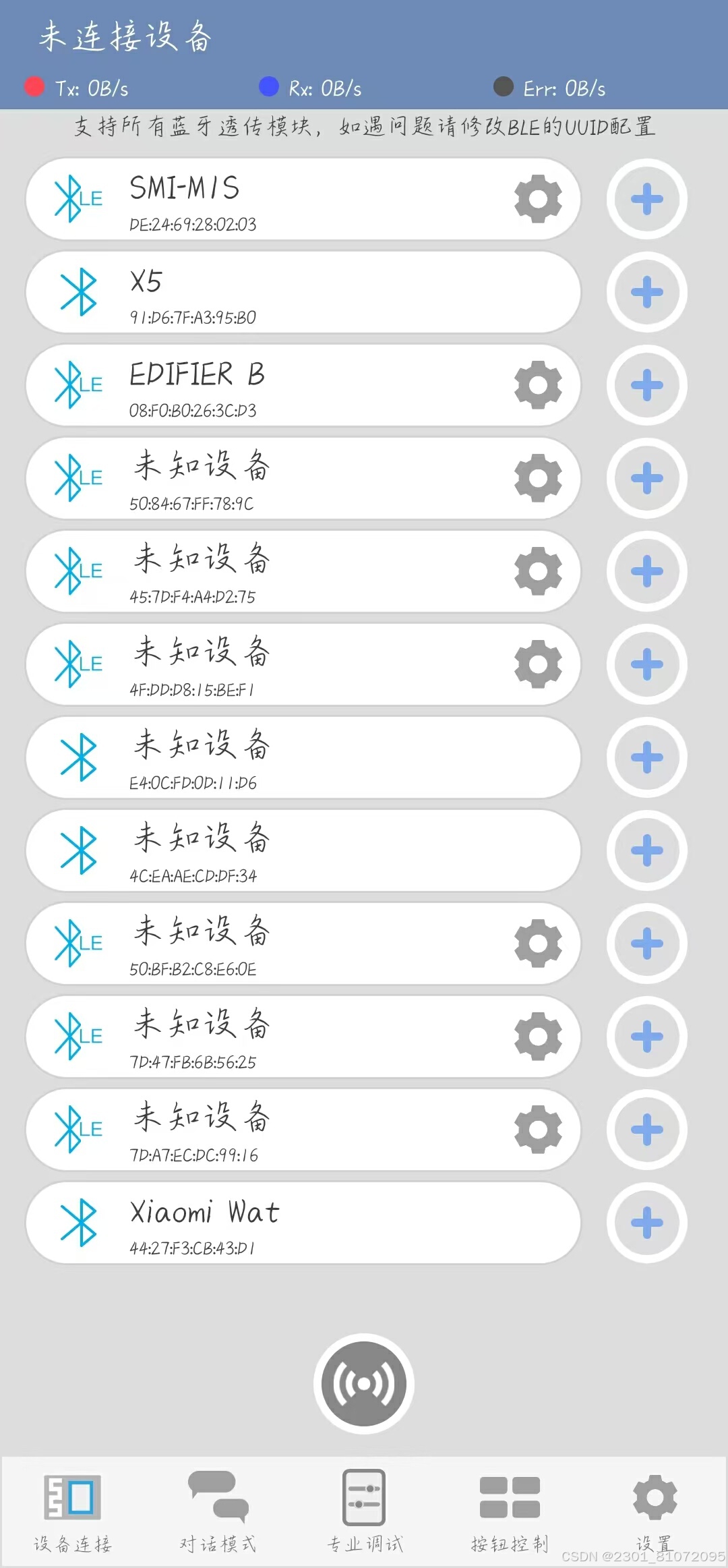Open the gear for device 50:BF:B2:C8:E6:0E
Viewport: 728px width, 1568px height.
click(537, 943)
